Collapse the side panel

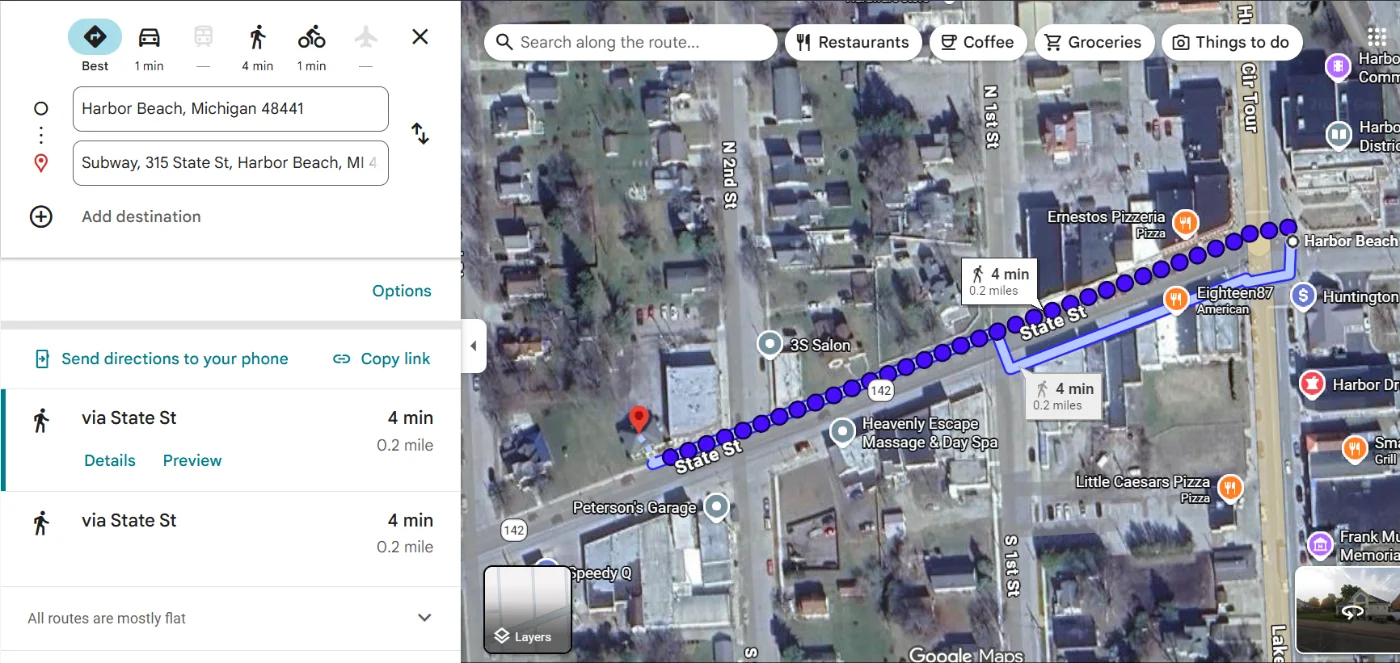[x=473, y=346]
